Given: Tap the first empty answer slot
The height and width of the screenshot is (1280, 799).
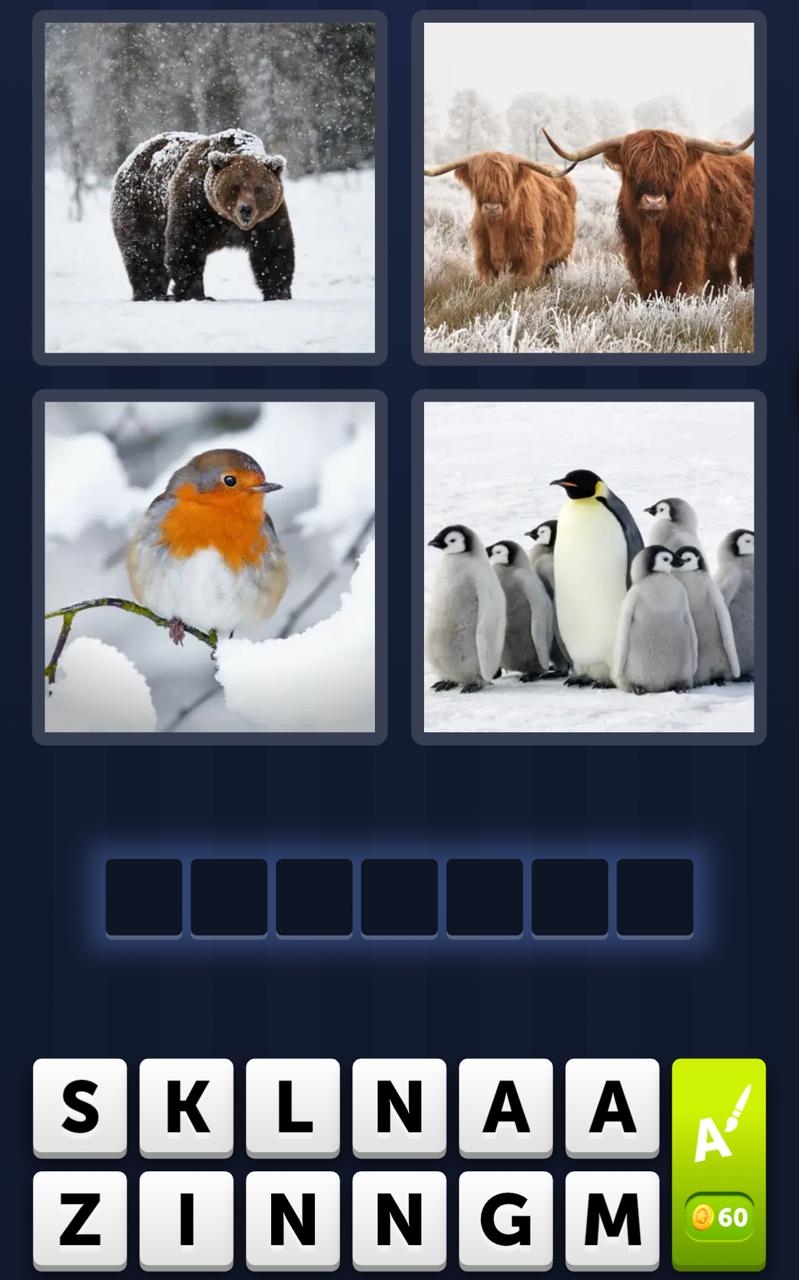Looking at the screenshot, I should coord(144,896).
